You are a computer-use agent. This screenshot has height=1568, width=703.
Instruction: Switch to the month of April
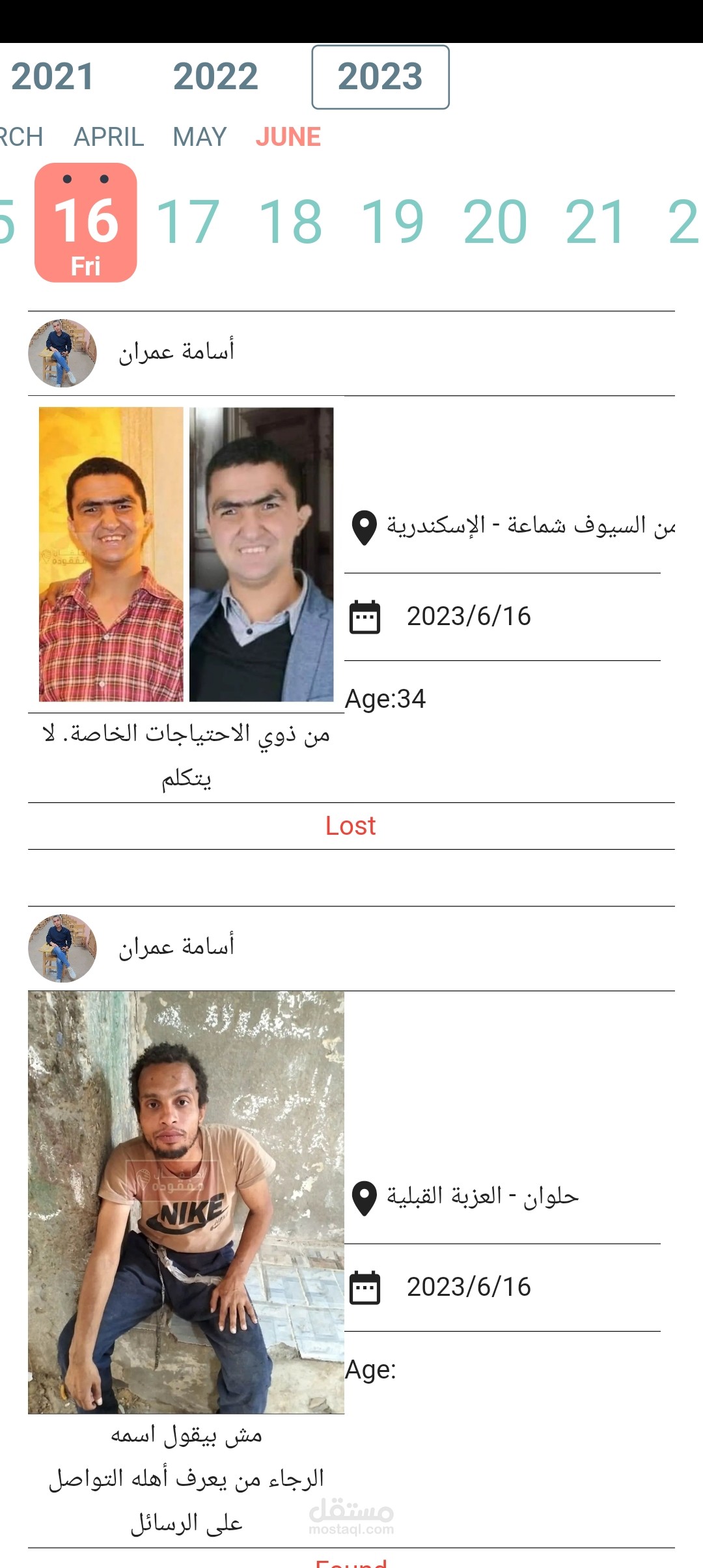pos(109,137)
